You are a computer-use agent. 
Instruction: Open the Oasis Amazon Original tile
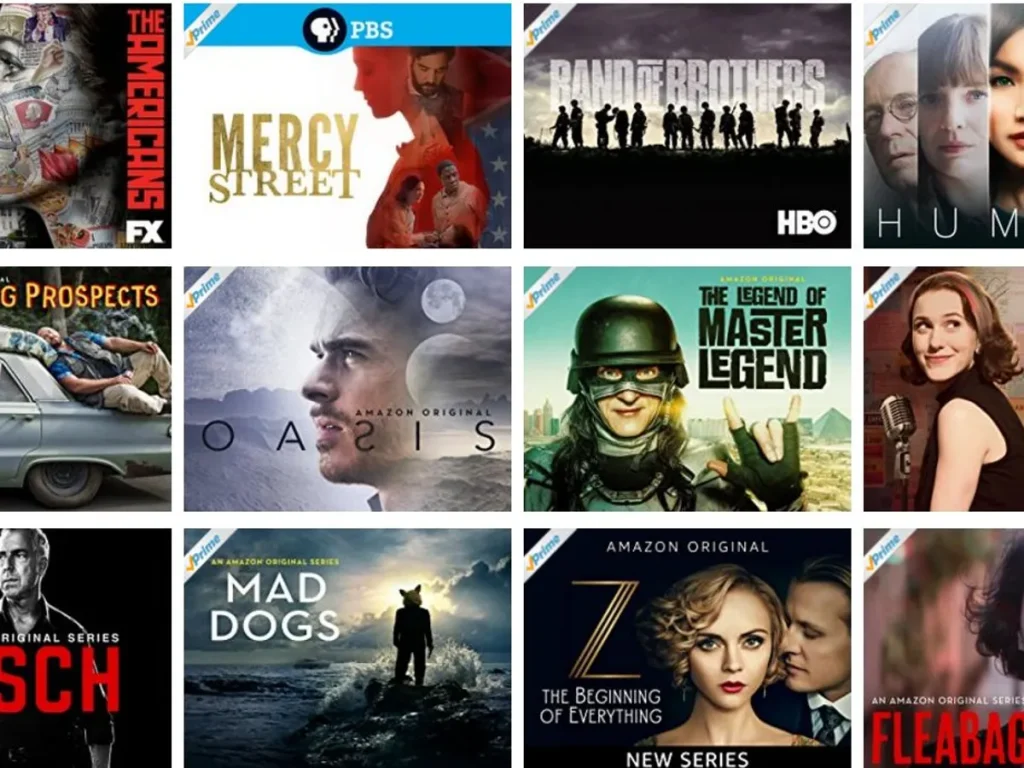tap(347, 388)
